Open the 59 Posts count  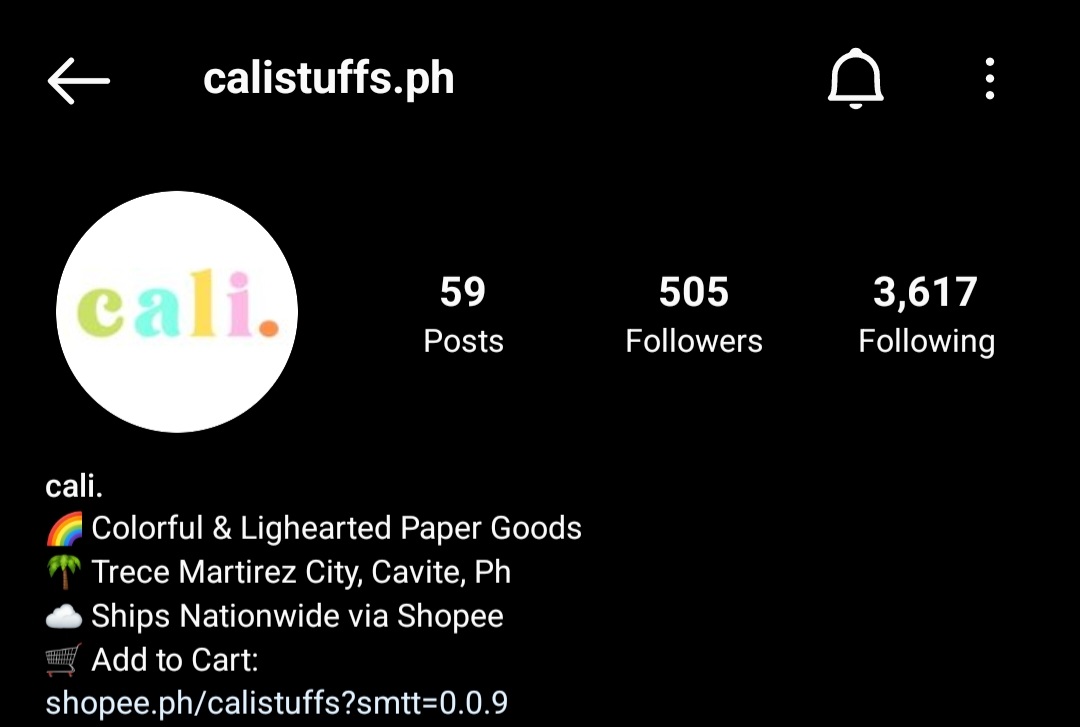[463, 314]
